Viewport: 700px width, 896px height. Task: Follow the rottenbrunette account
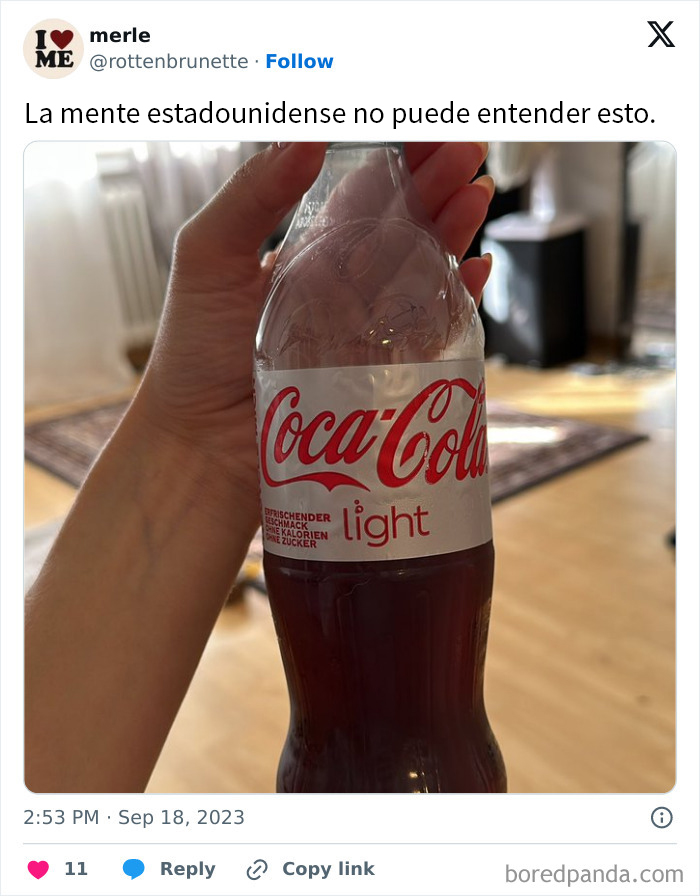tap(299, 61)
